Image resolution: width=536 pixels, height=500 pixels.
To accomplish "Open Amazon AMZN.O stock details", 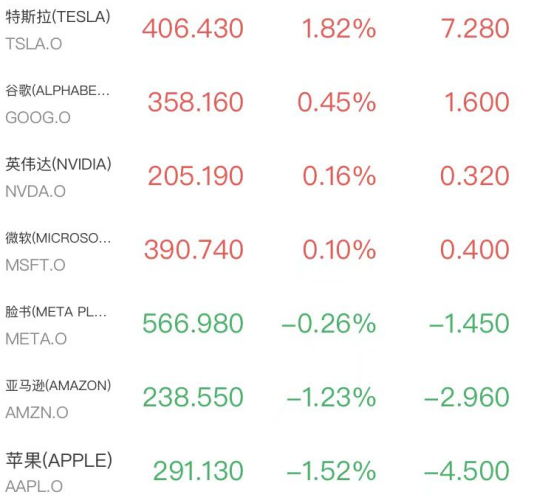I will coord(268,398).
